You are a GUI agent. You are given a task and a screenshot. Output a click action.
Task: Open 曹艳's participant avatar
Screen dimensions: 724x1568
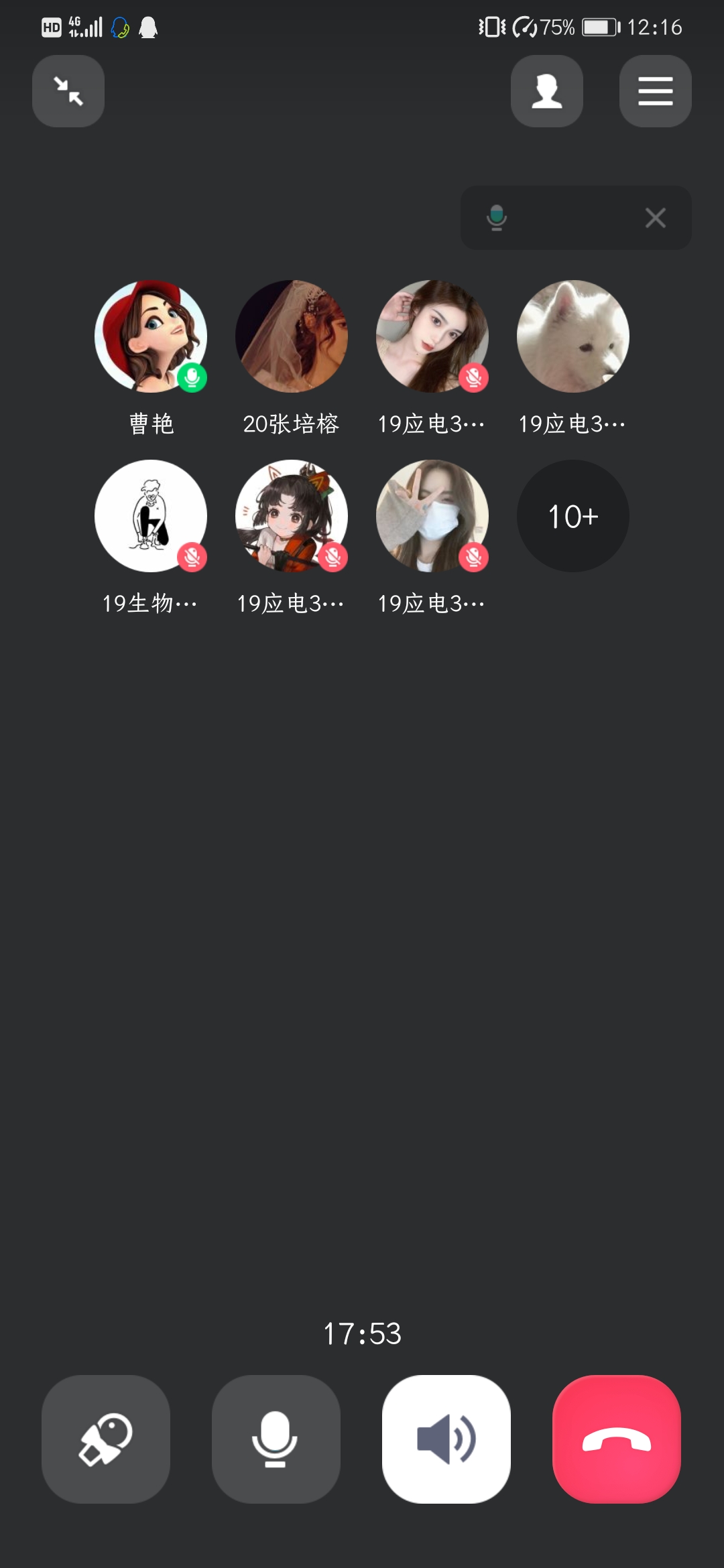151,336
